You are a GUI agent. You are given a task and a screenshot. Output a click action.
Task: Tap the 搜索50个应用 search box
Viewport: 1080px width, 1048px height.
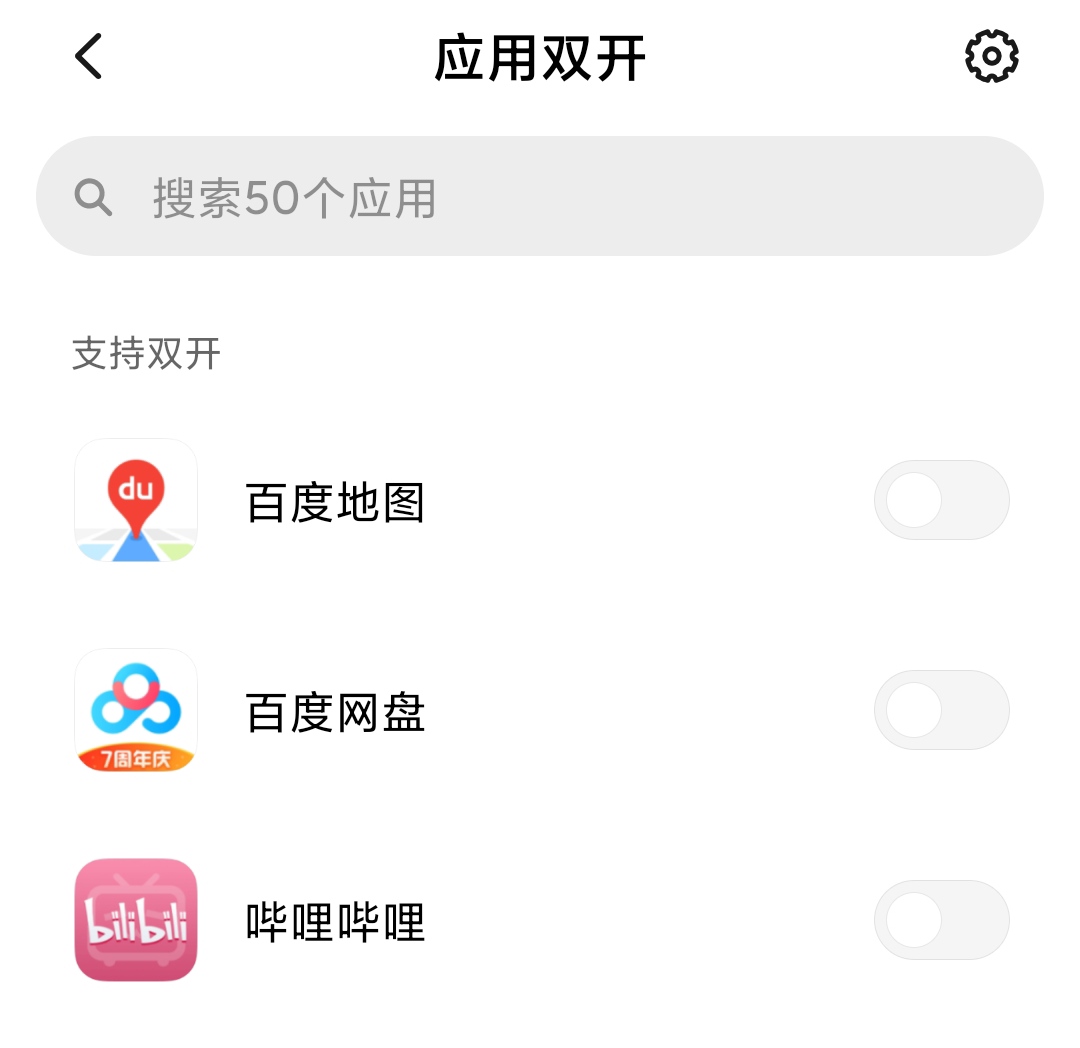click(x=540, y=197)
